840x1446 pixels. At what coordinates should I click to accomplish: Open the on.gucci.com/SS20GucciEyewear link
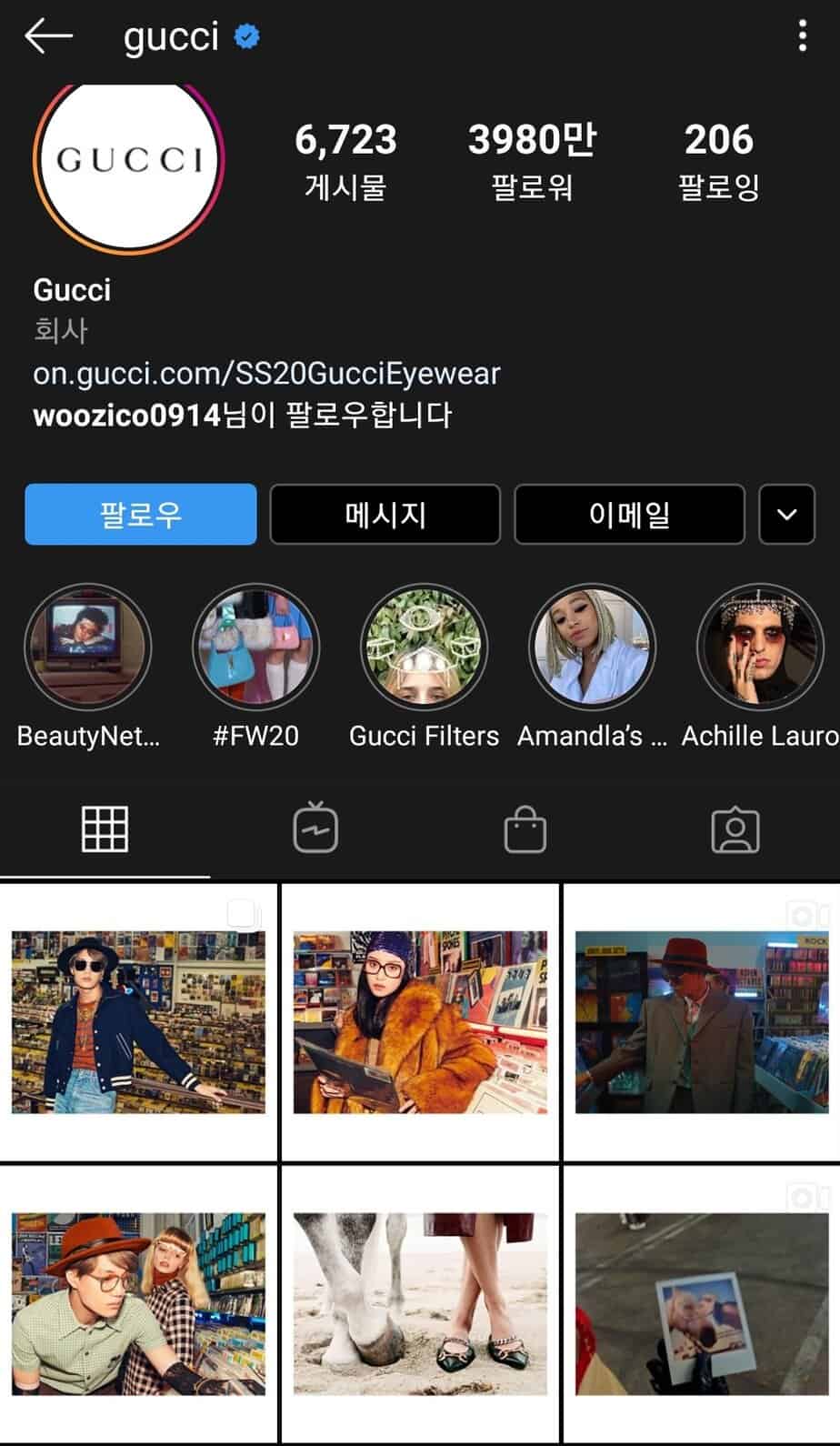coord(266,373)
